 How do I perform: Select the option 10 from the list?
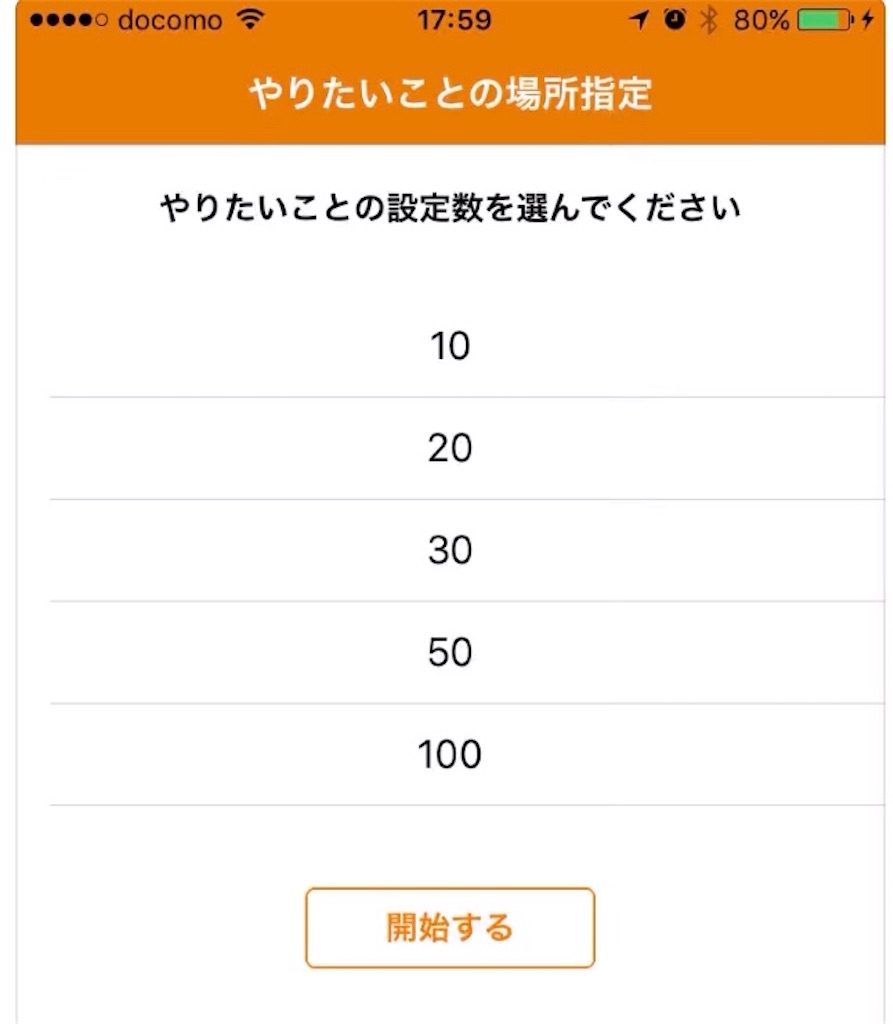pyautogui.click(x=451, y=347)
